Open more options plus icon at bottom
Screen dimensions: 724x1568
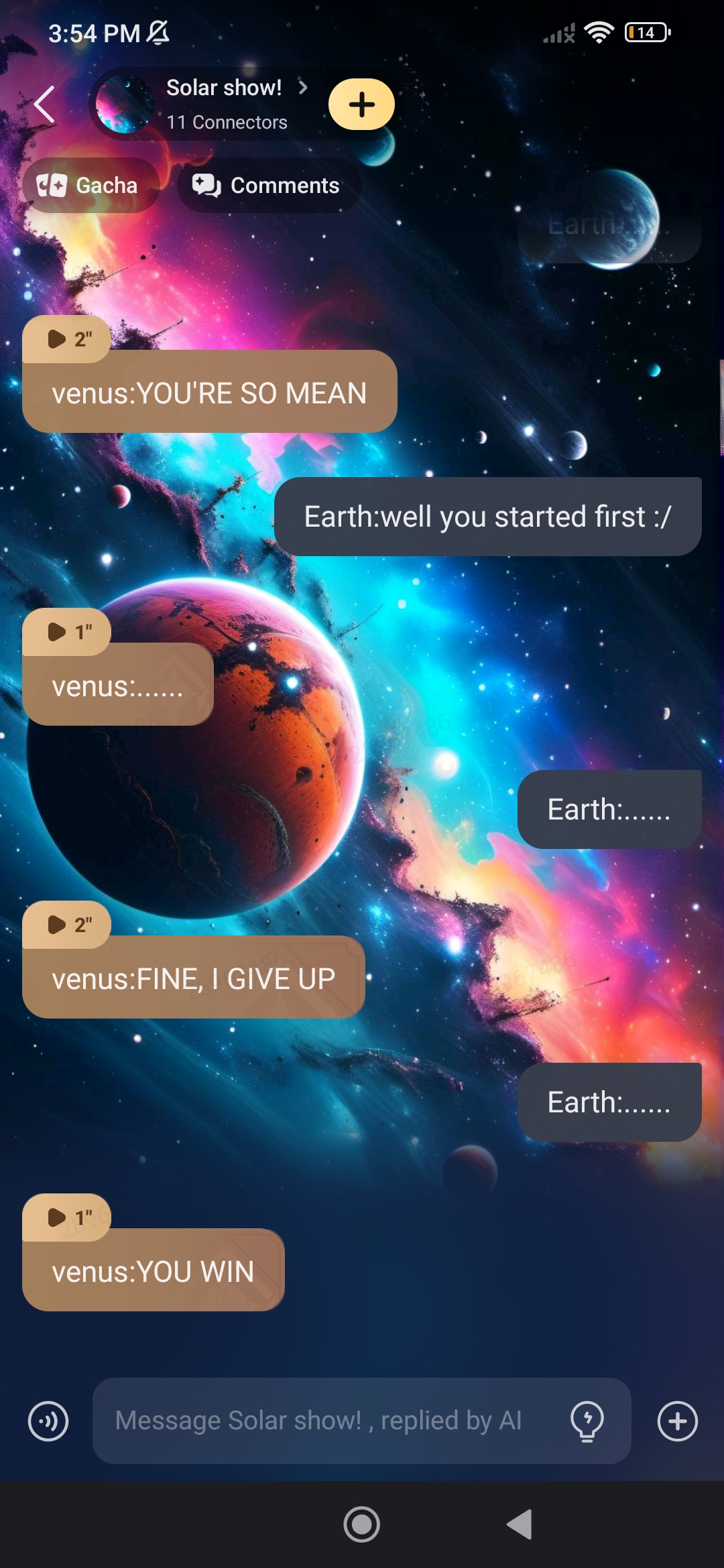click(677, 1421)
